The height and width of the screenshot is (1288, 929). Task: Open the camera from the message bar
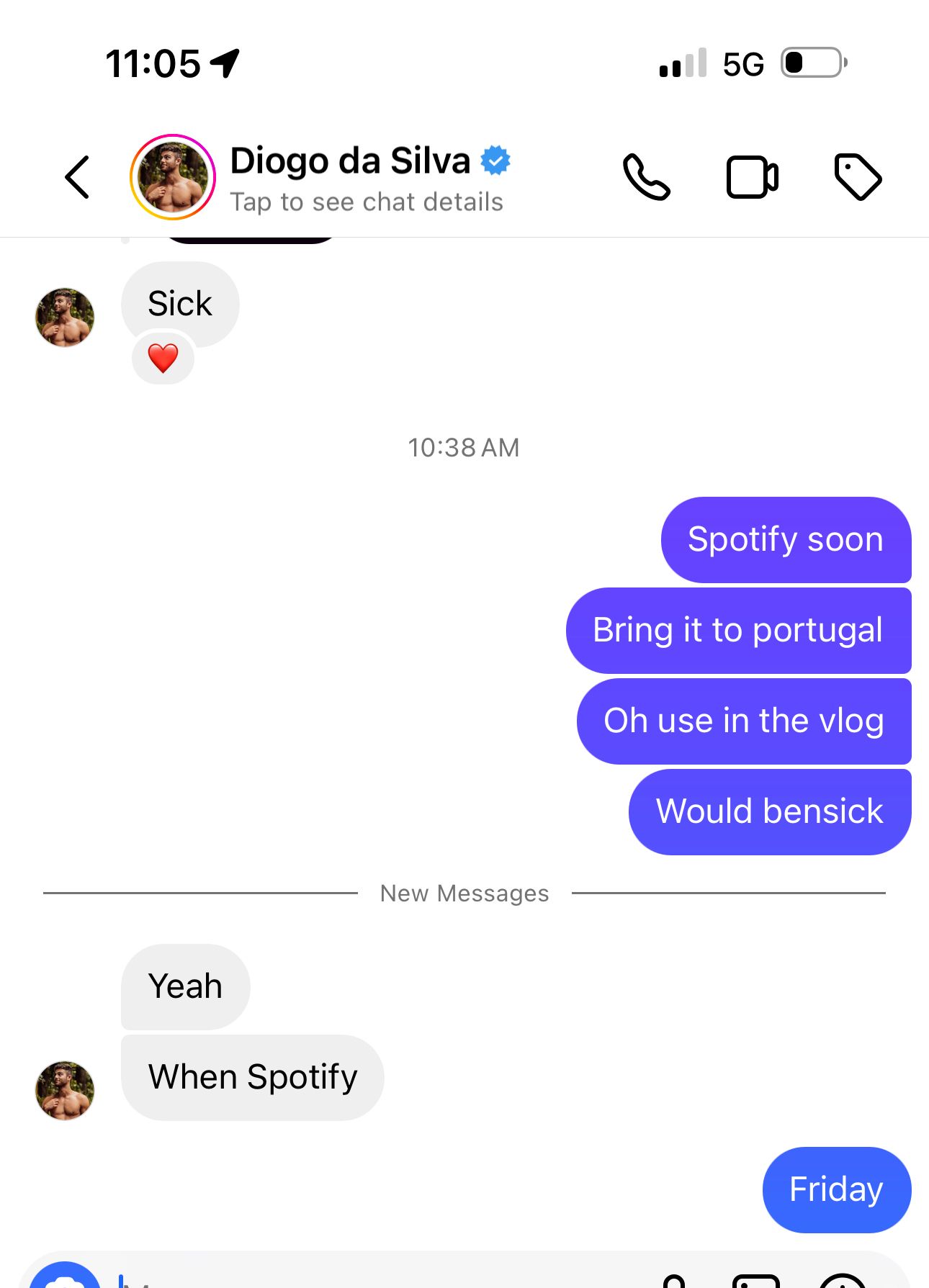point(65,1279)
